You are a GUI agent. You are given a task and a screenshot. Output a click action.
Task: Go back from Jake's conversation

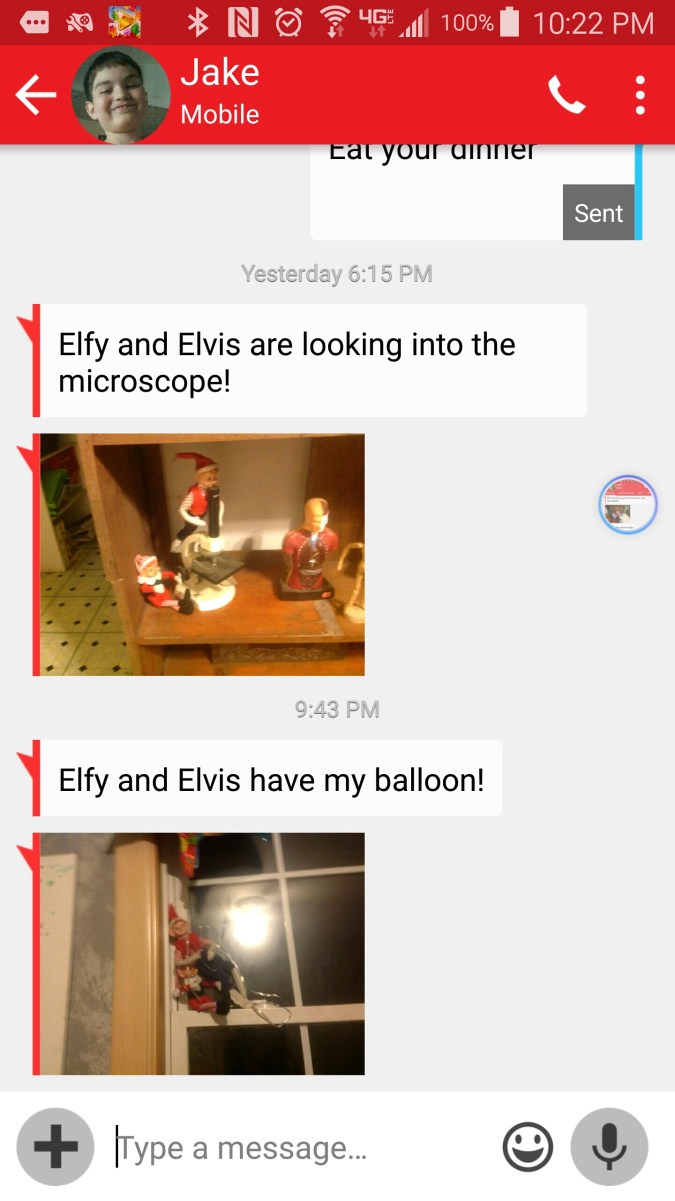(36, 95)
